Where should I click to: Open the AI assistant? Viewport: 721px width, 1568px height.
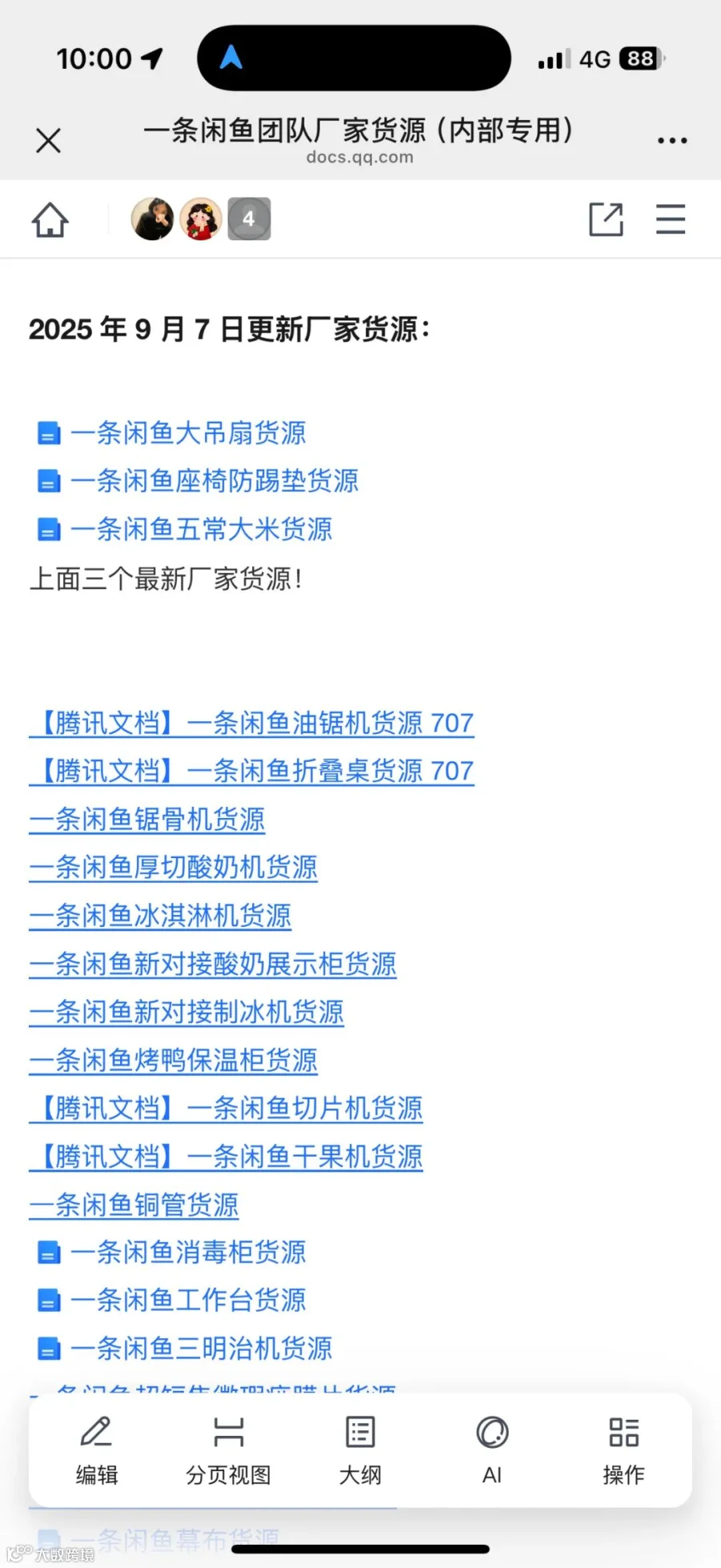pos(492,1450)
